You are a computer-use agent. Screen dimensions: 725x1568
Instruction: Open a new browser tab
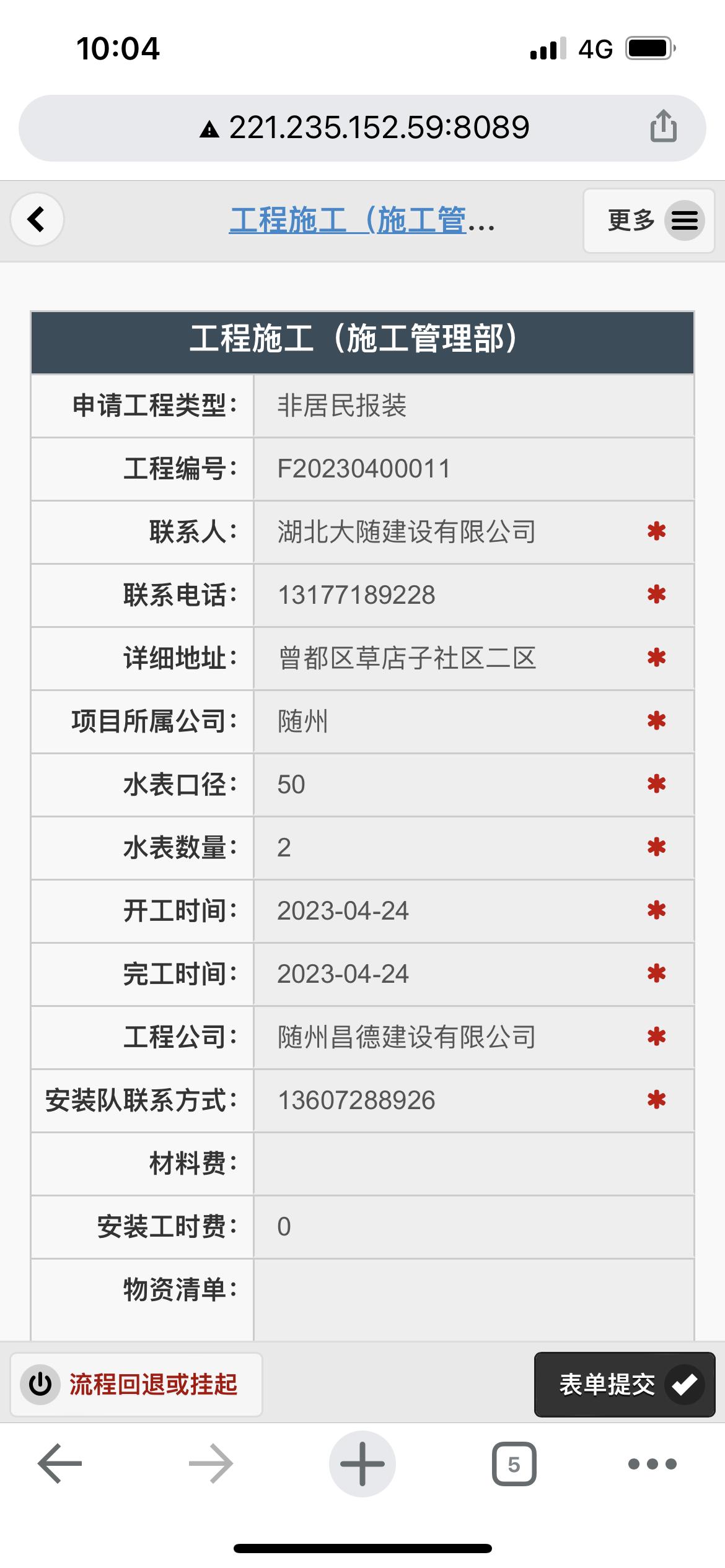click(x=362, y=1464)
